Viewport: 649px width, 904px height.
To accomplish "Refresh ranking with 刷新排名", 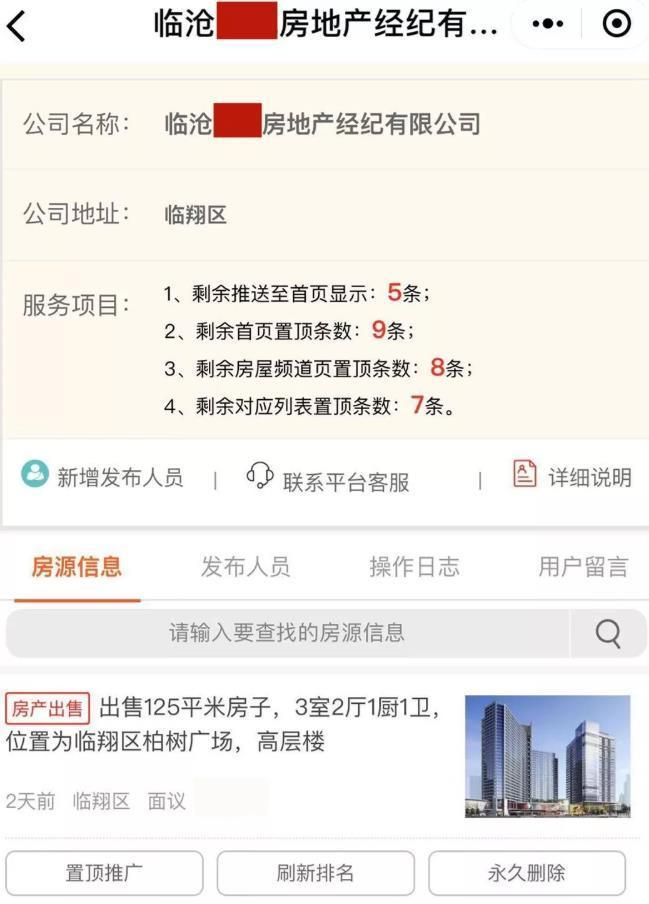I will click(315, 873).
